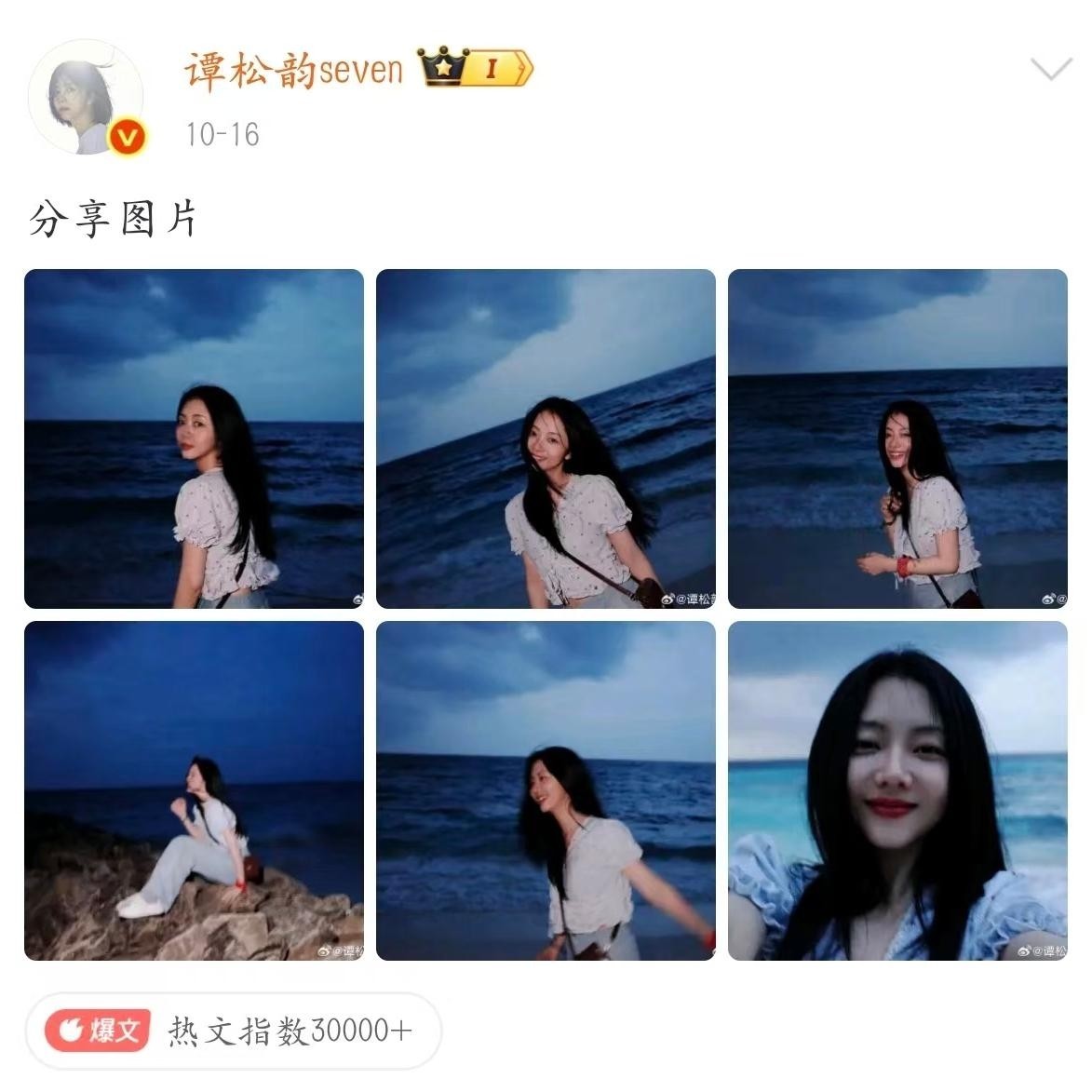Enlarge the close-up selfie photo
The width and height of the screenshot is (1092, 1092).
897,790
